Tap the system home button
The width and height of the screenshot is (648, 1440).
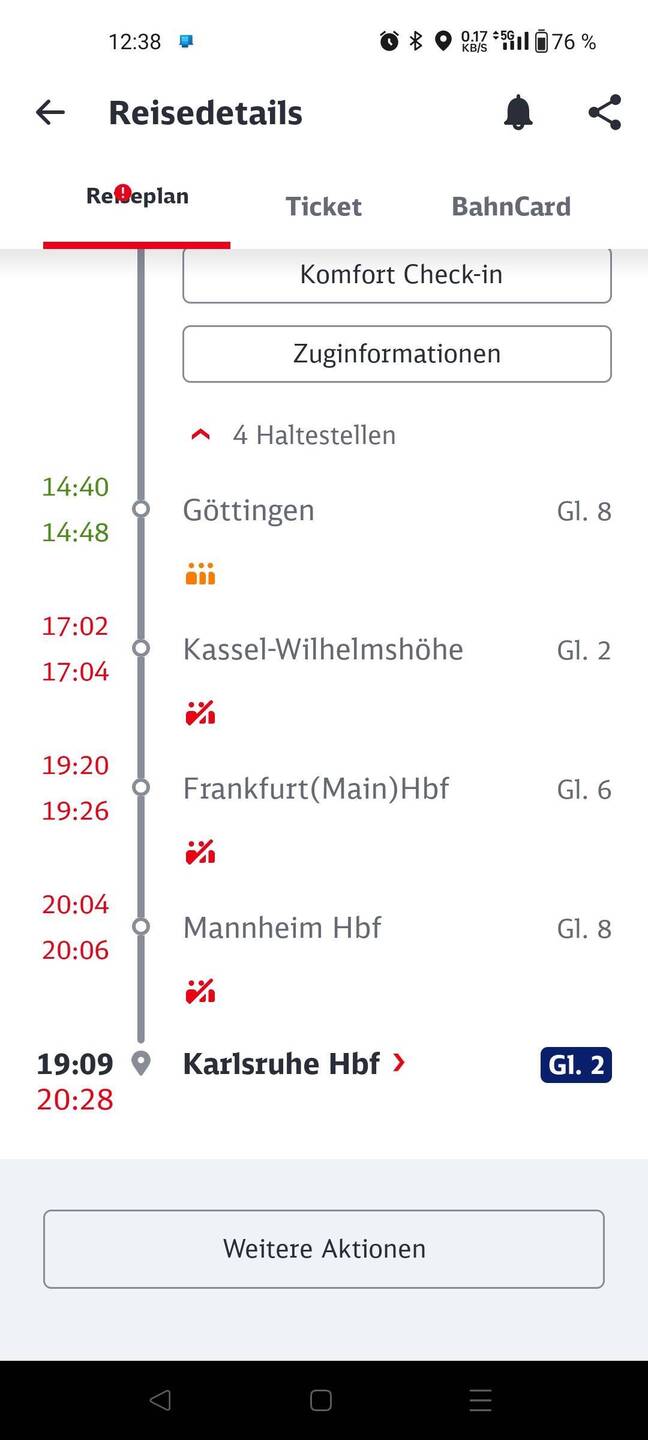pyautogui.click(x=321, y=1400)
